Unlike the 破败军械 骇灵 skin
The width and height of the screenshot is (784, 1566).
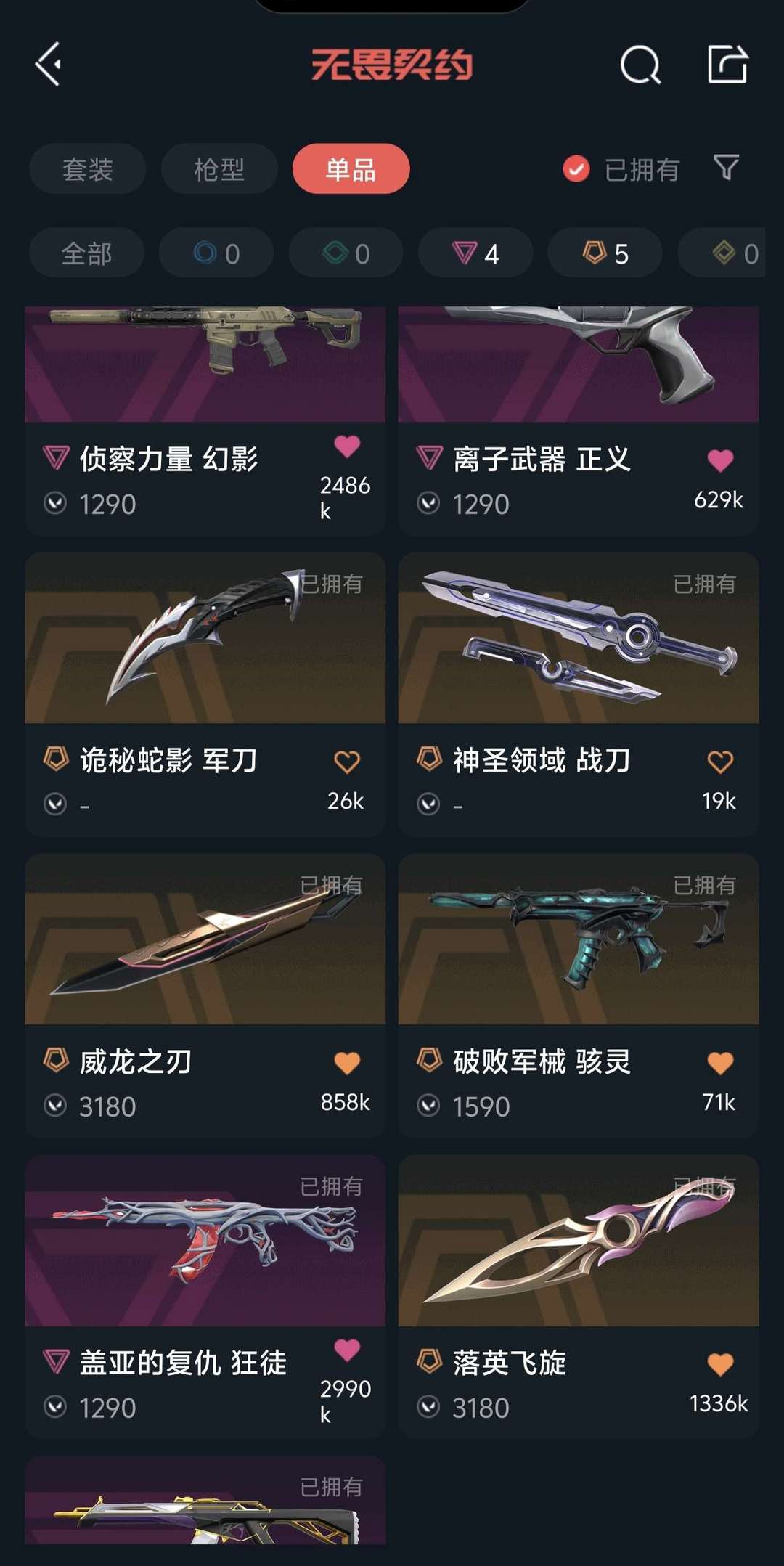(720, 1063)
